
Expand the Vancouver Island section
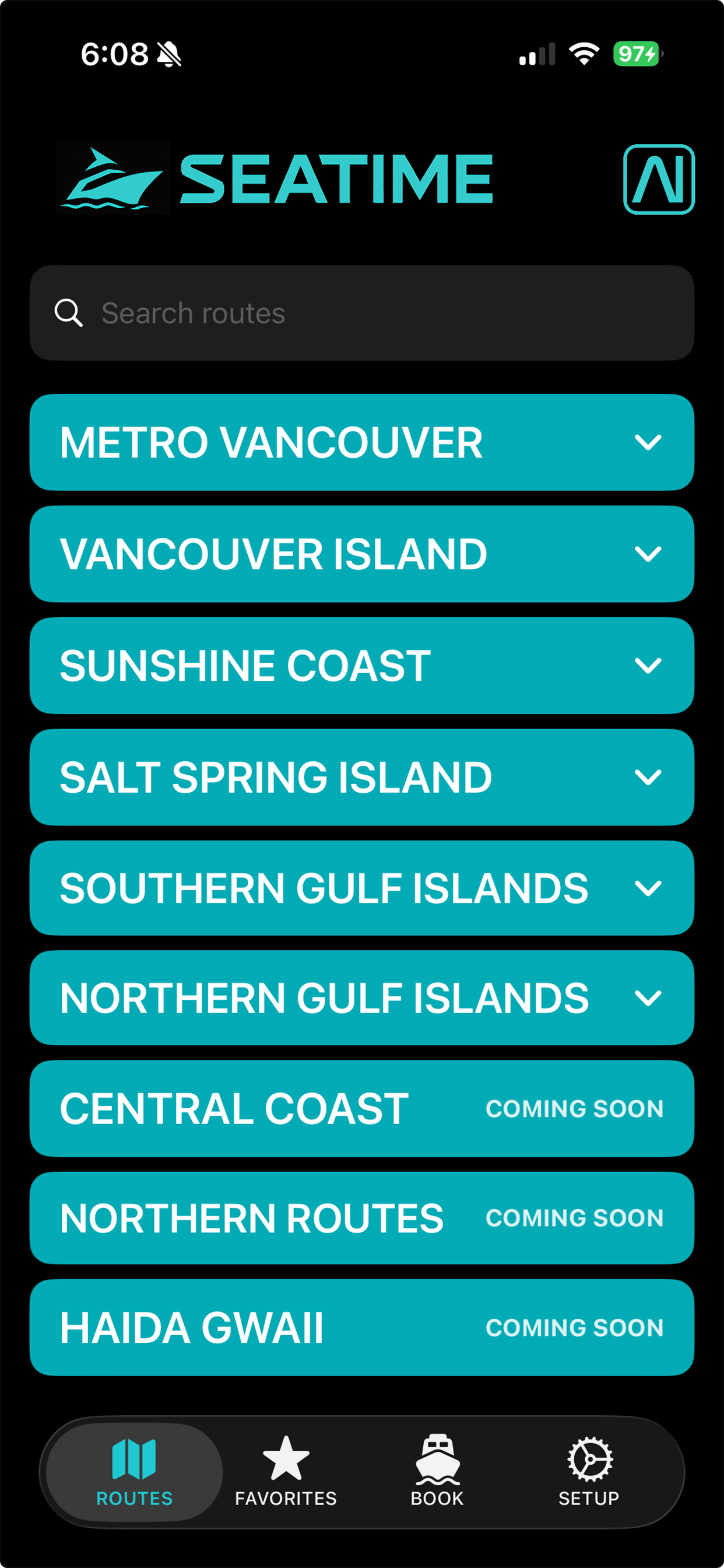[x=361, y=554]
